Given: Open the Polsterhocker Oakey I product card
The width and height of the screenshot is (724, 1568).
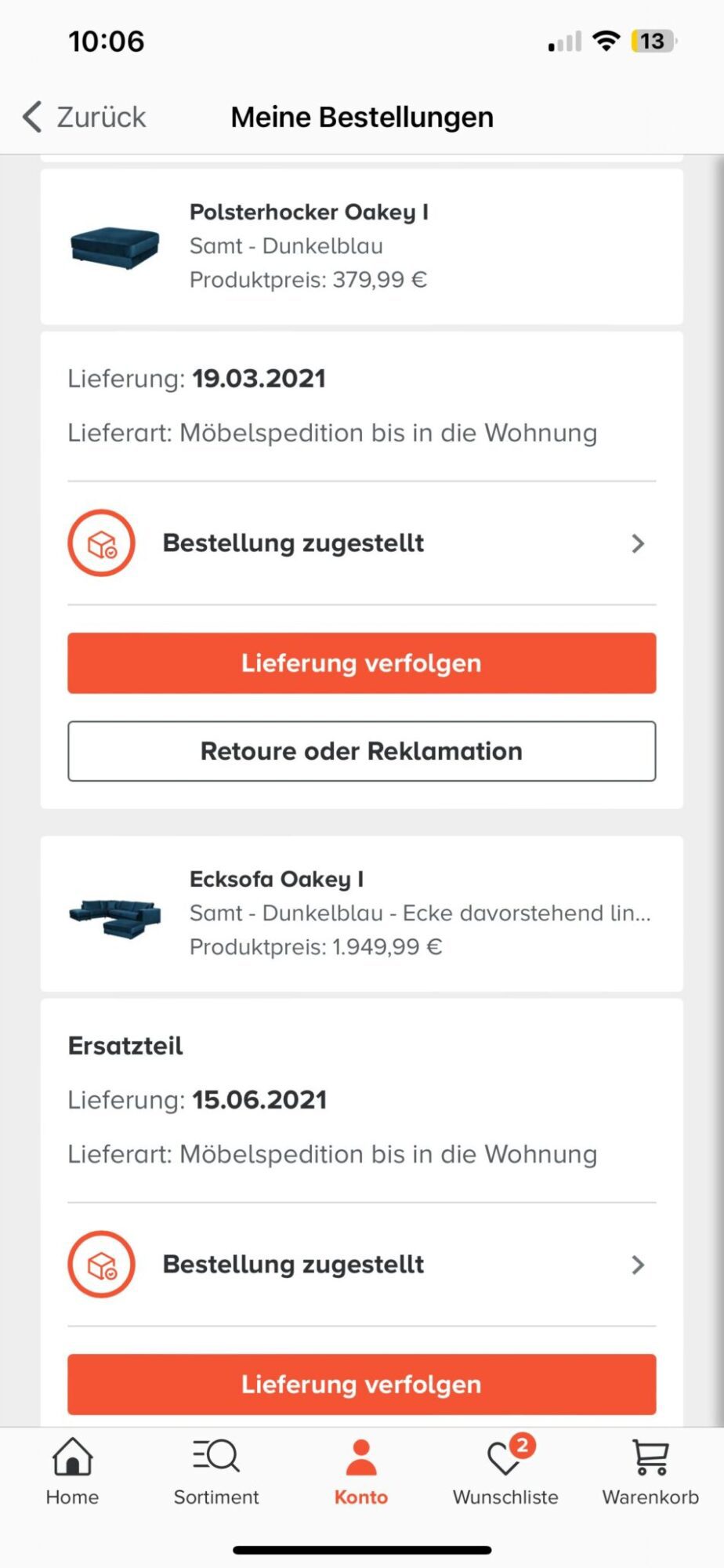Looking at the screenshot, I should point(361,246).
